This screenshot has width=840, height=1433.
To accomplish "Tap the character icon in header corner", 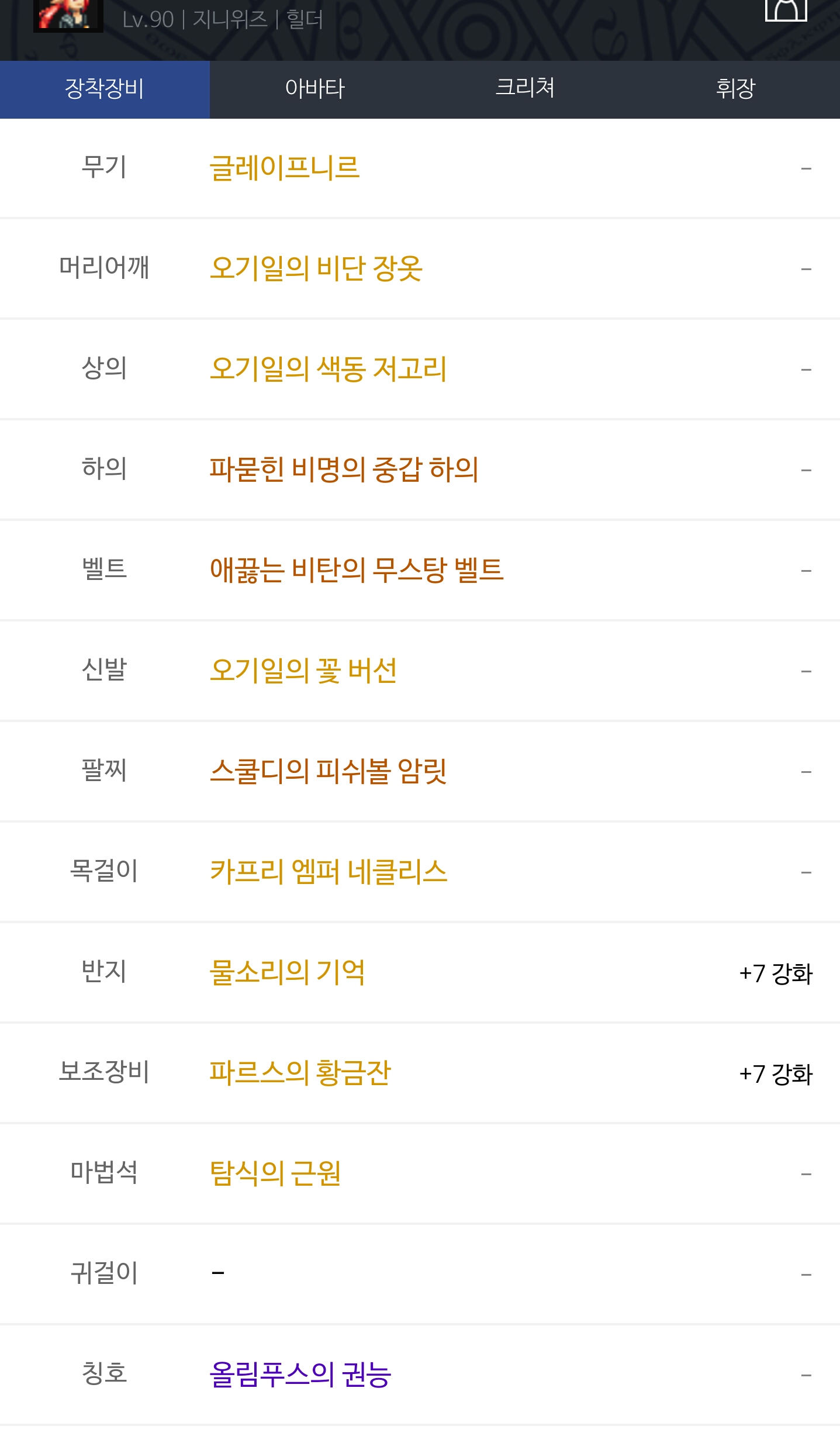I will 786,11.
